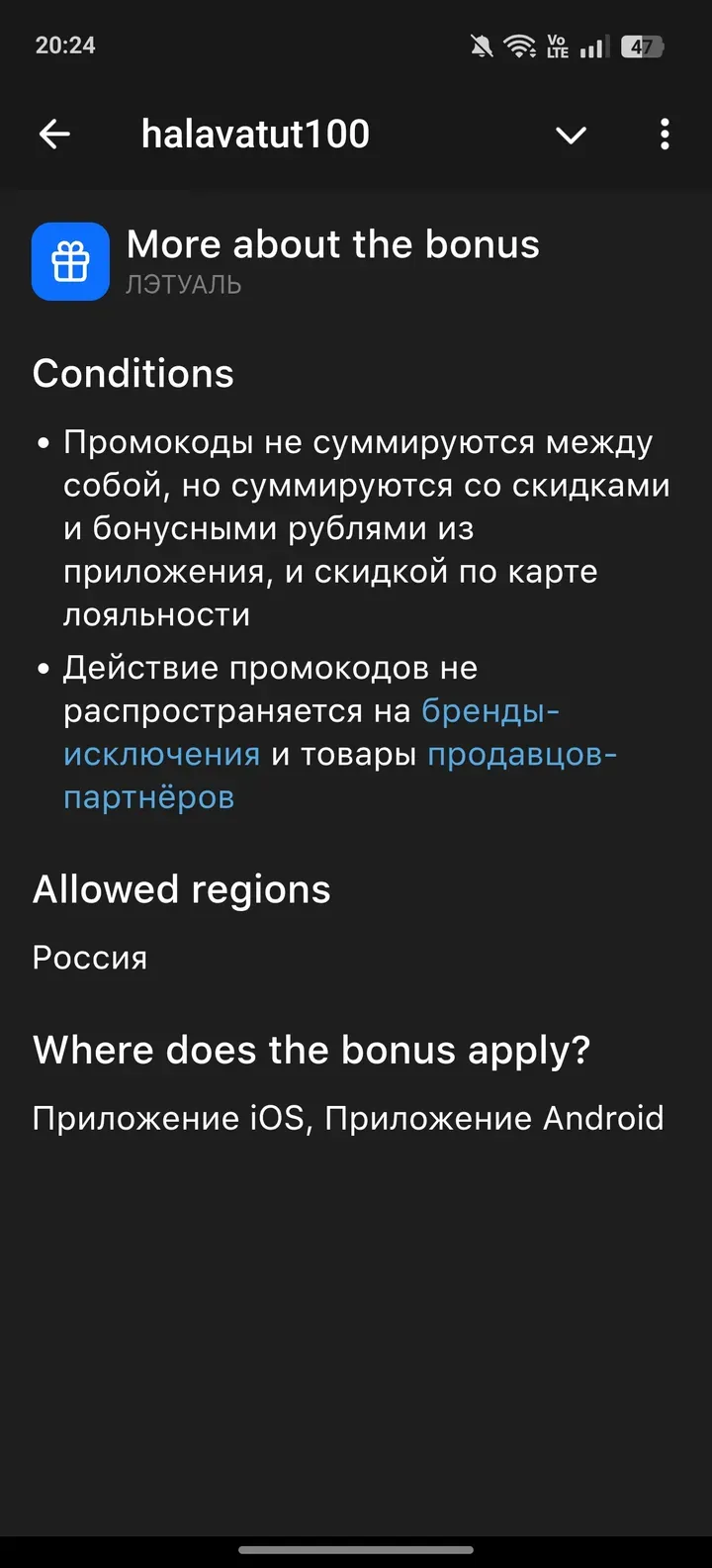Screen dimensions: 712x1568
Task: Open the overflow options dropdown
Action: coord(665,135)
